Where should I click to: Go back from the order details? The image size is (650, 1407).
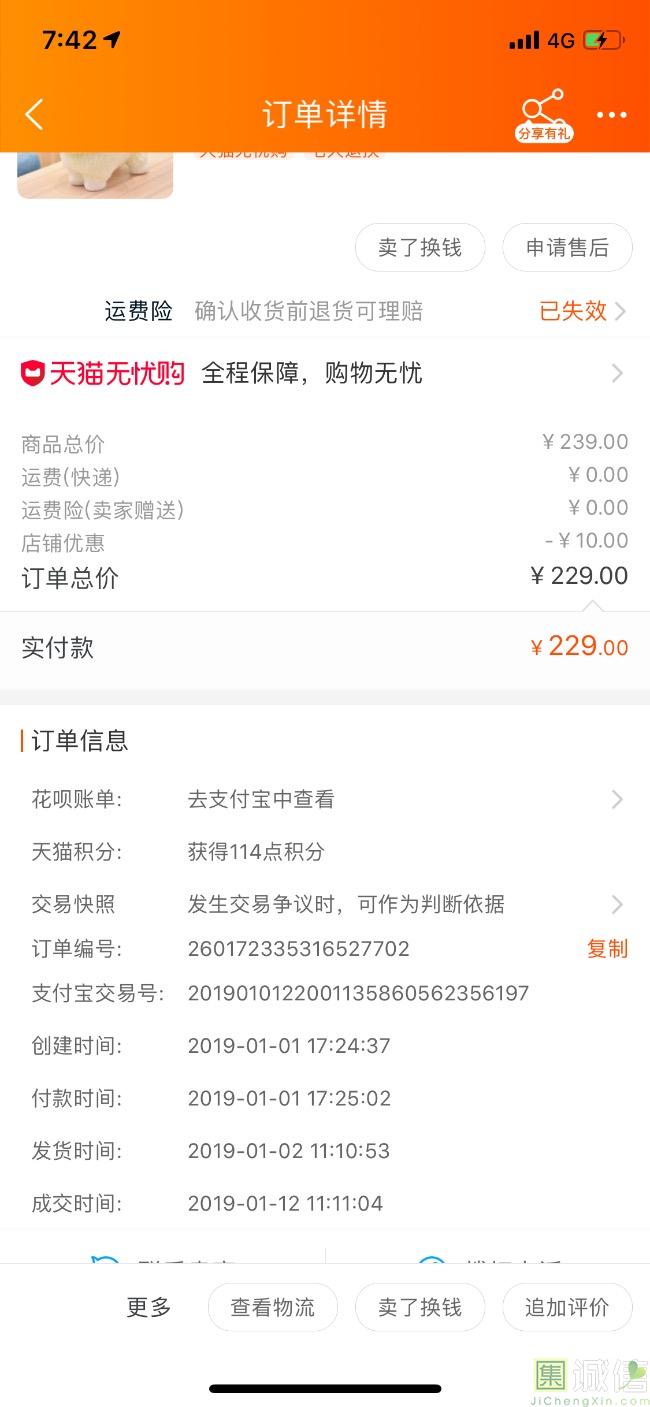tap(34, 114)
